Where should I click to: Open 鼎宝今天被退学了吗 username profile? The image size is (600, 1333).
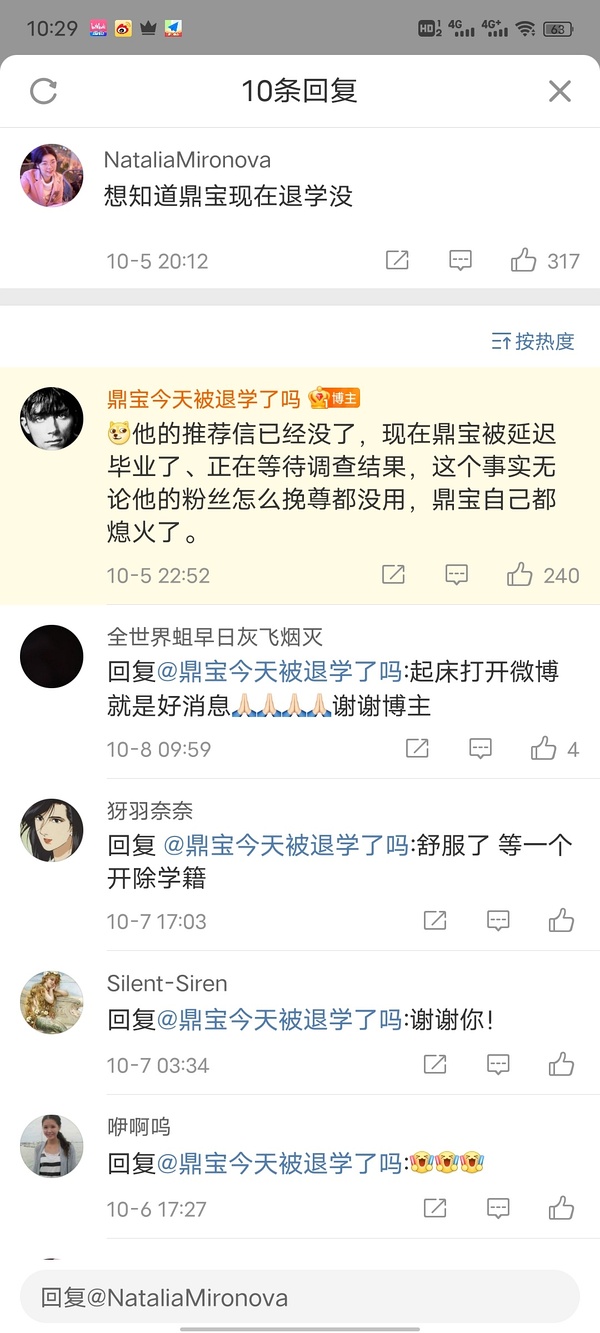[203, 399]
